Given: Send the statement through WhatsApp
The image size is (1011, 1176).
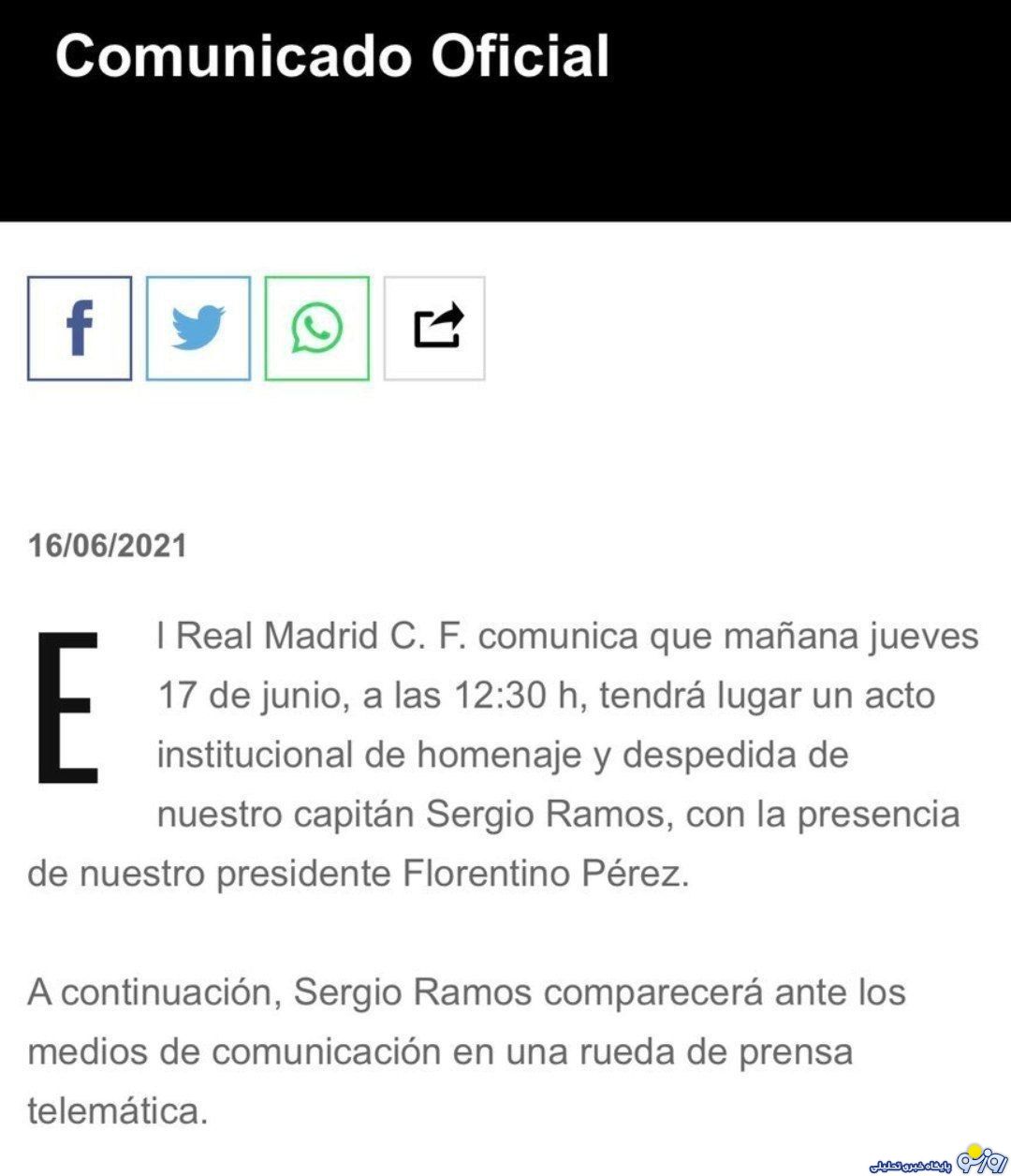Looking at the screenshot, I should pyautogui.click(x=316, y=329).
